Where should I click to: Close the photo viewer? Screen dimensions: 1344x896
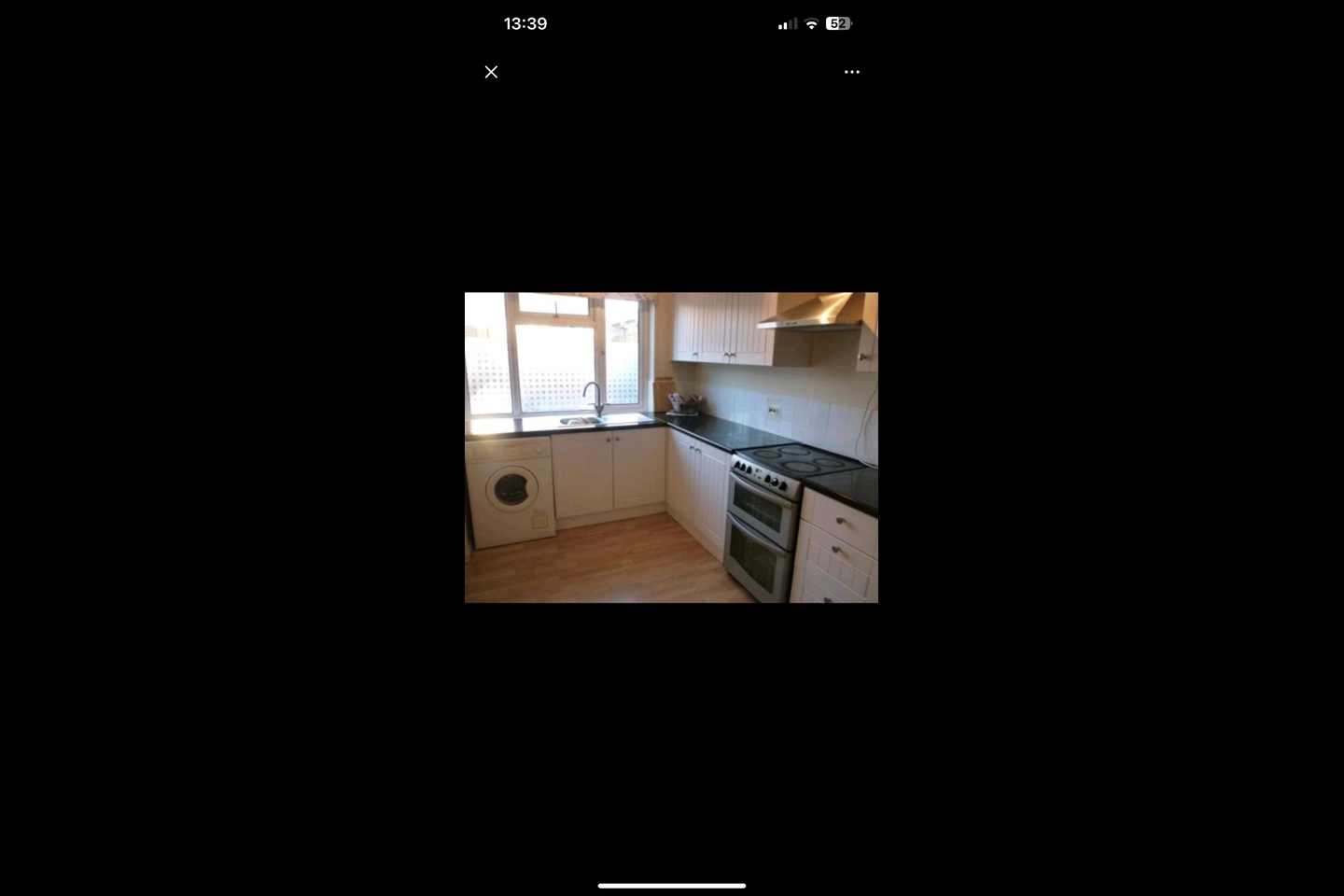coord(491,72)
